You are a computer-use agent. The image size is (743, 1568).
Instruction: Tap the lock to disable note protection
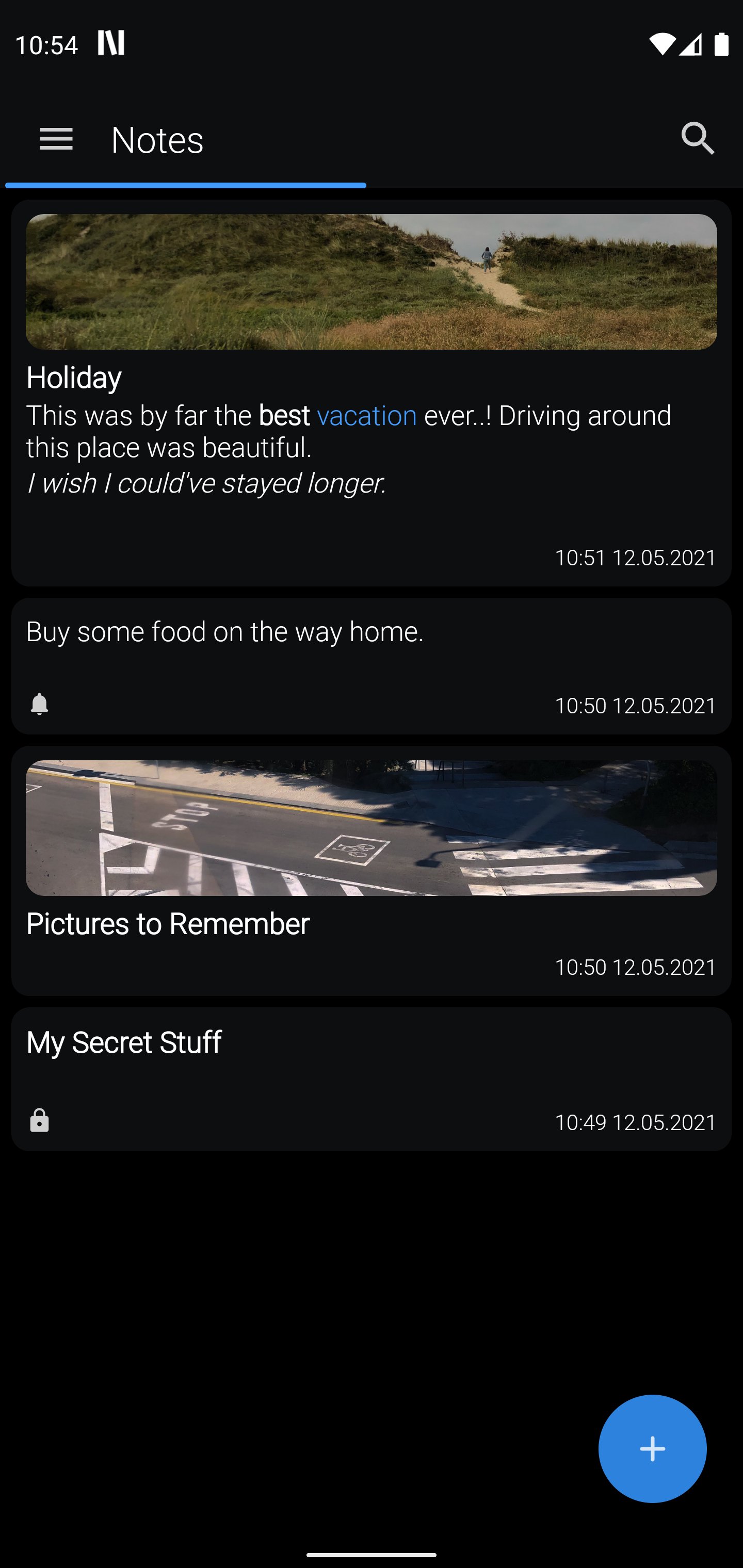(39, 1121)
